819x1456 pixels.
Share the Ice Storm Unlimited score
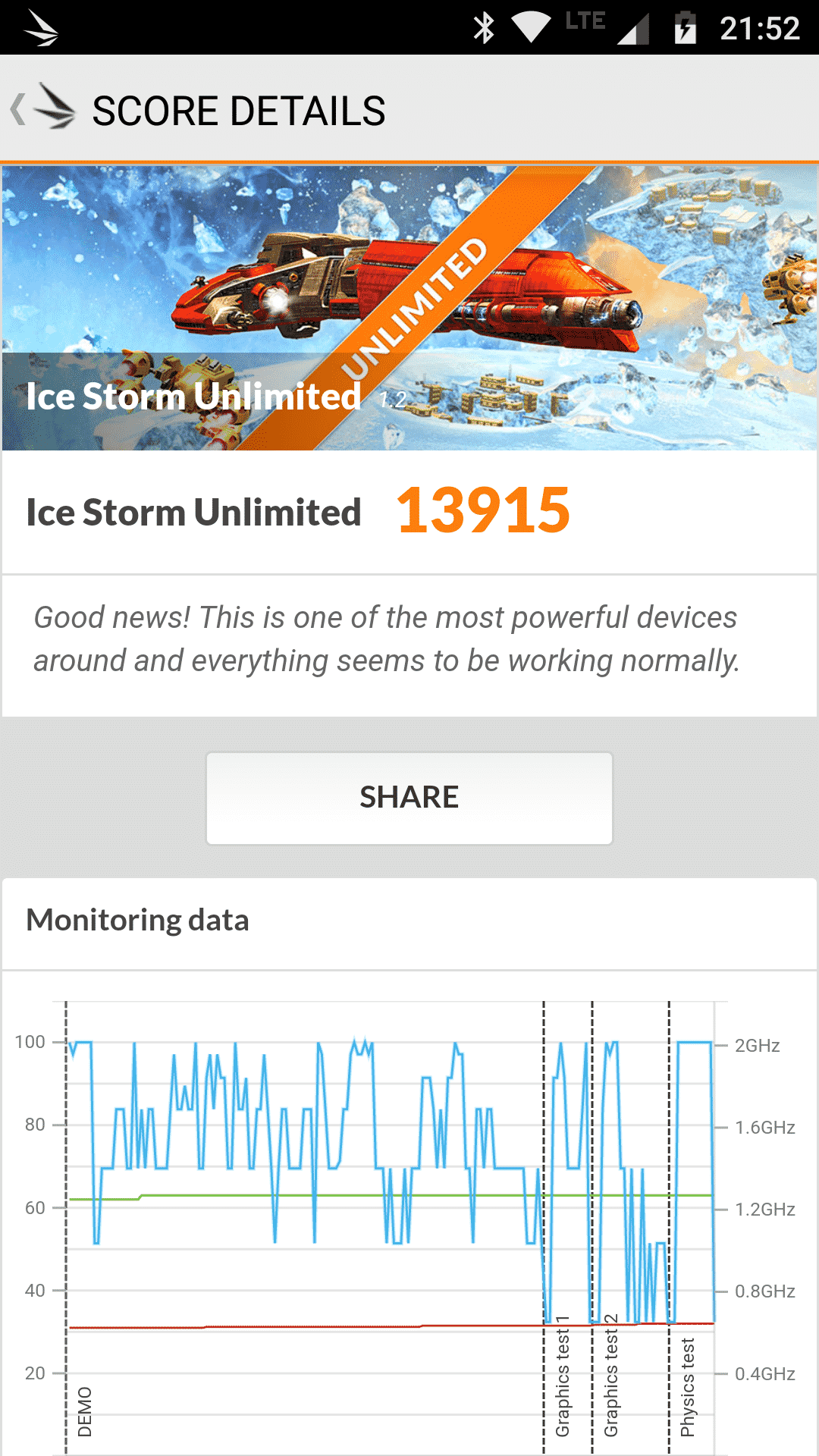click(409, 798)
